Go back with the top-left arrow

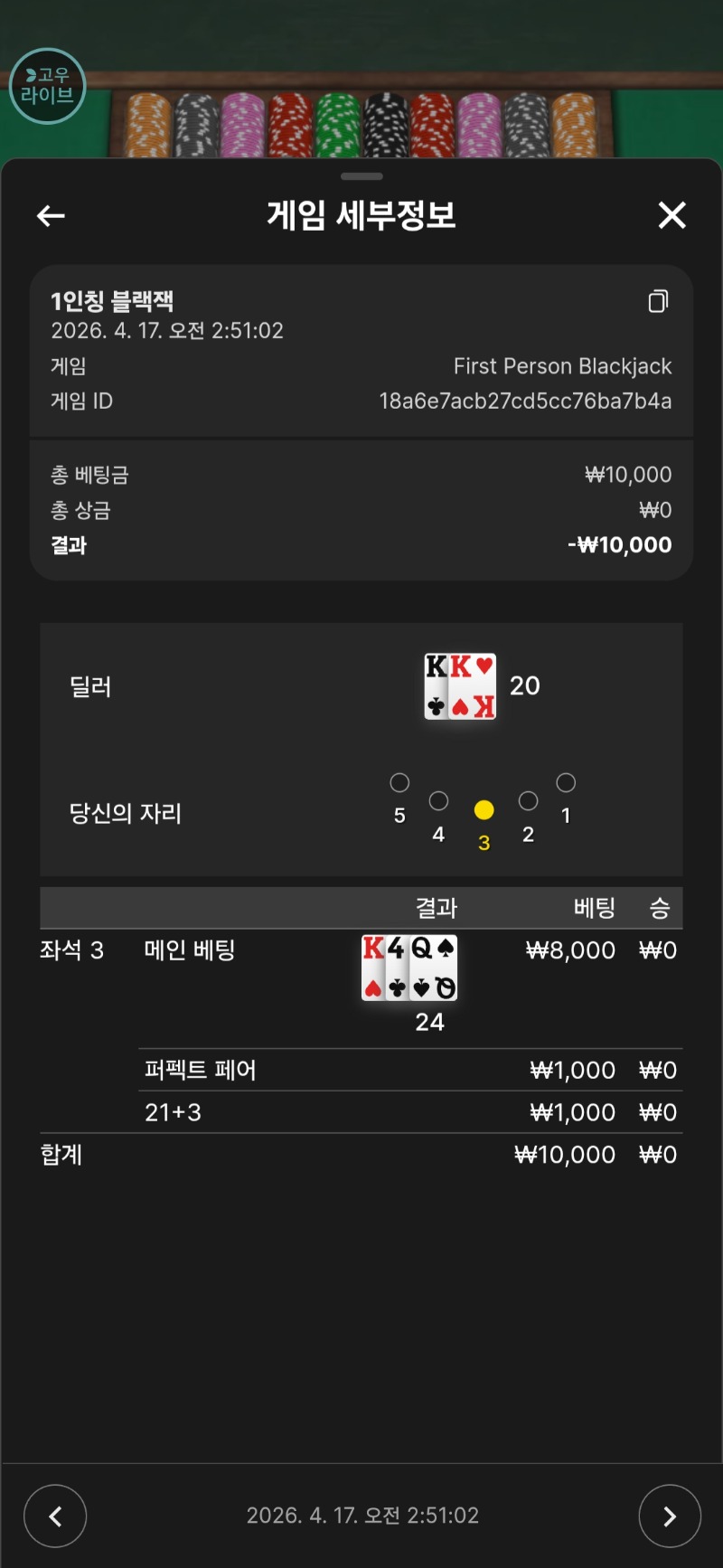(51, 215)
